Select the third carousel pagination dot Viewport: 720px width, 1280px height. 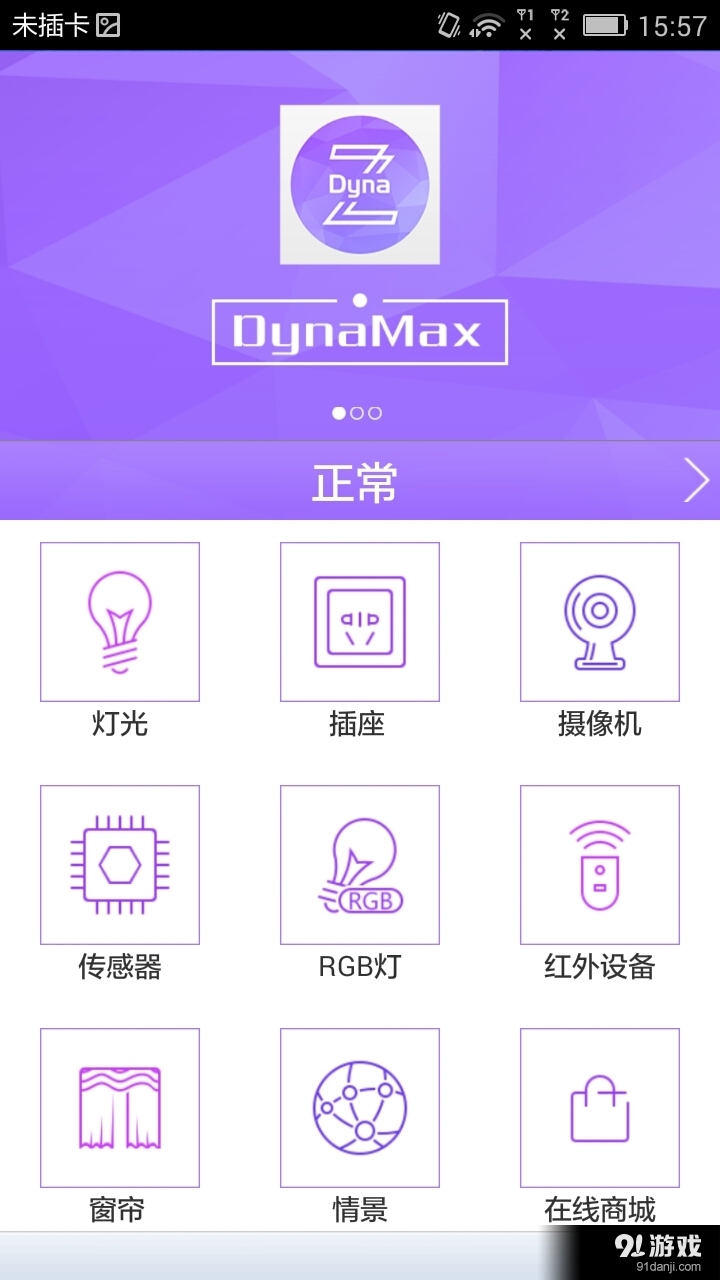(376, 412)
